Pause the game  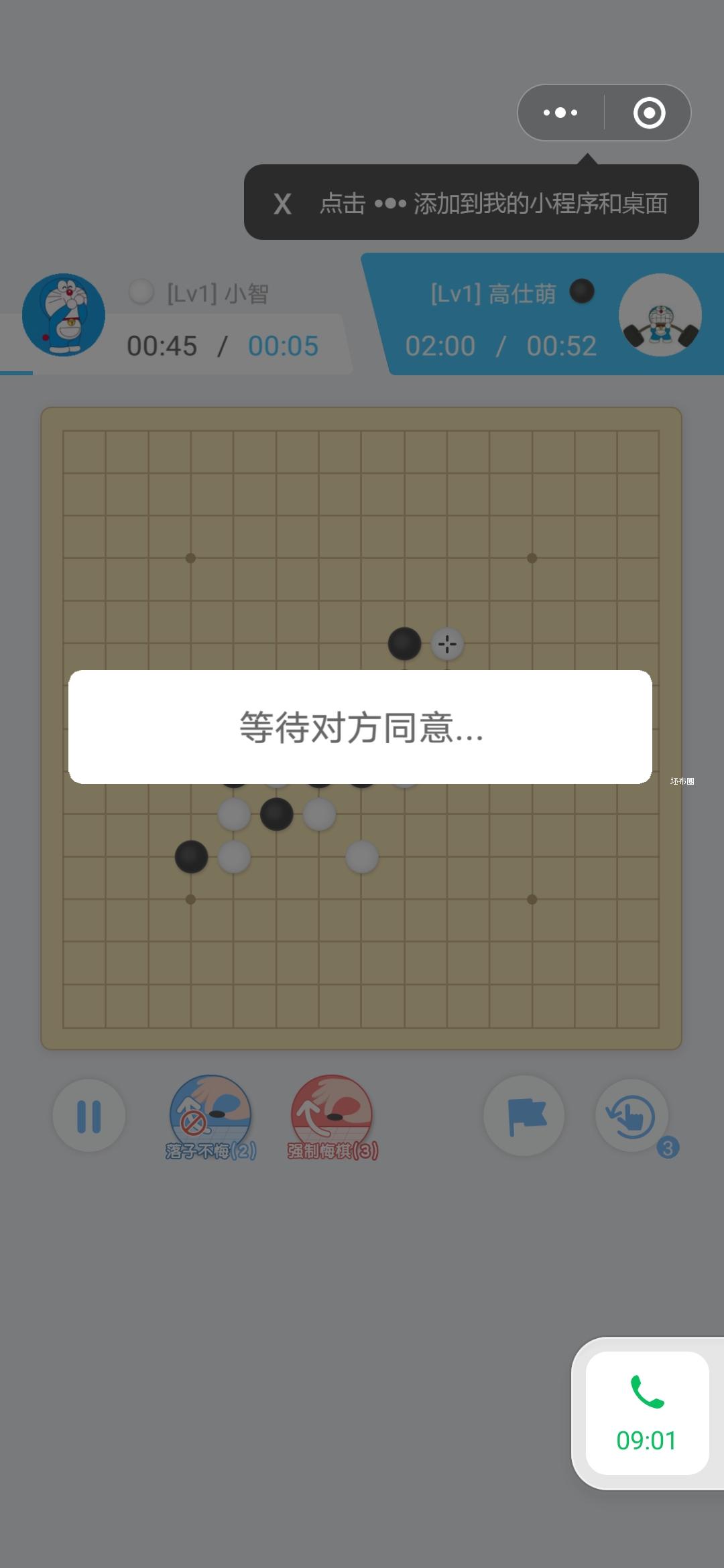coord(89,1116)
